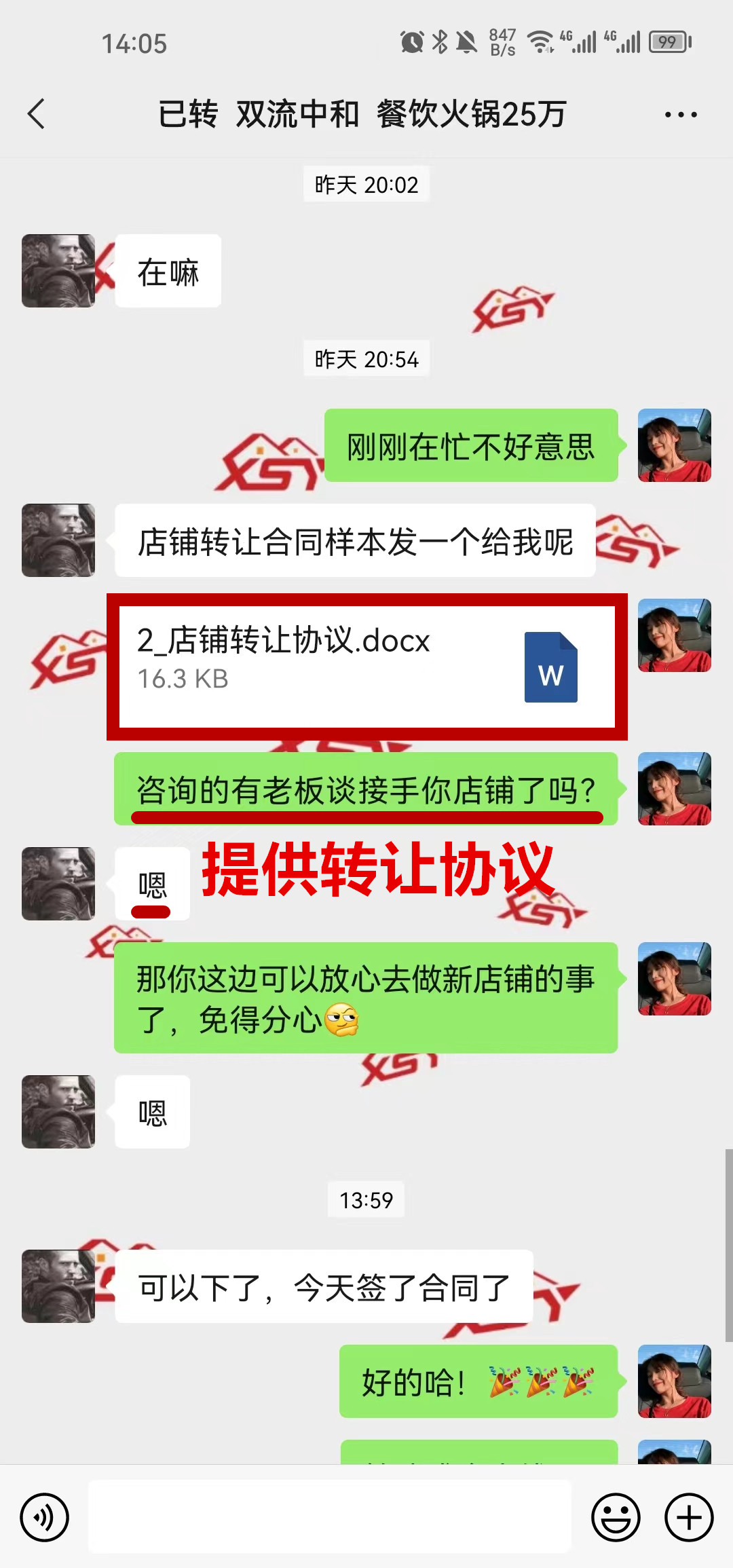Screen dimensions: 733x1568
Task: Open contact avatar next to 在嘛 message
Action: [58, 271]
